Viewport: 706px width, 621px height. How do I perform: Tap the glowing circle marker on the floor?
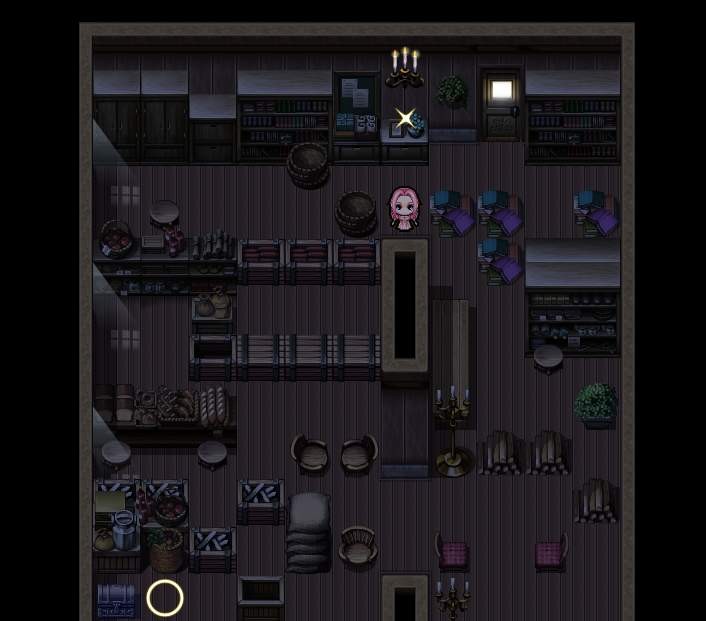click(165, 598)
